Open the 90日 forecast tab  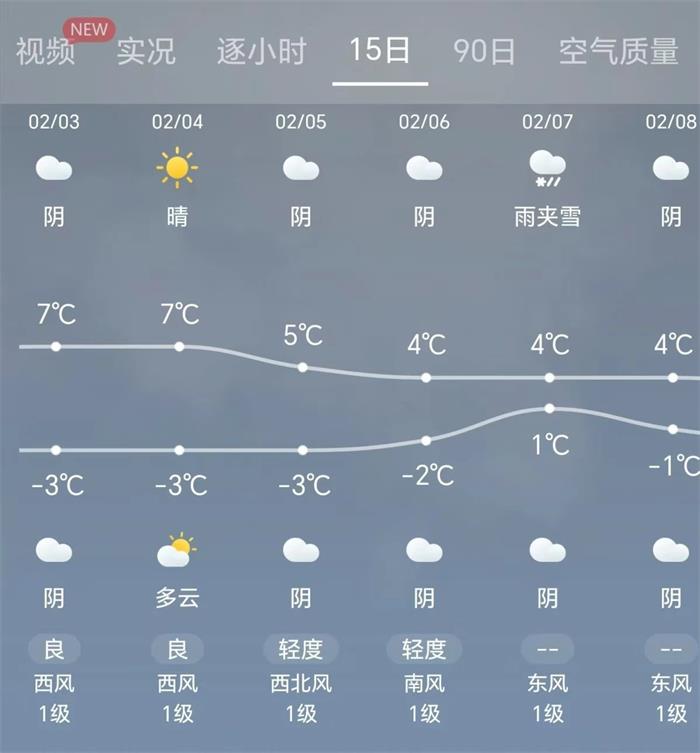484,52
